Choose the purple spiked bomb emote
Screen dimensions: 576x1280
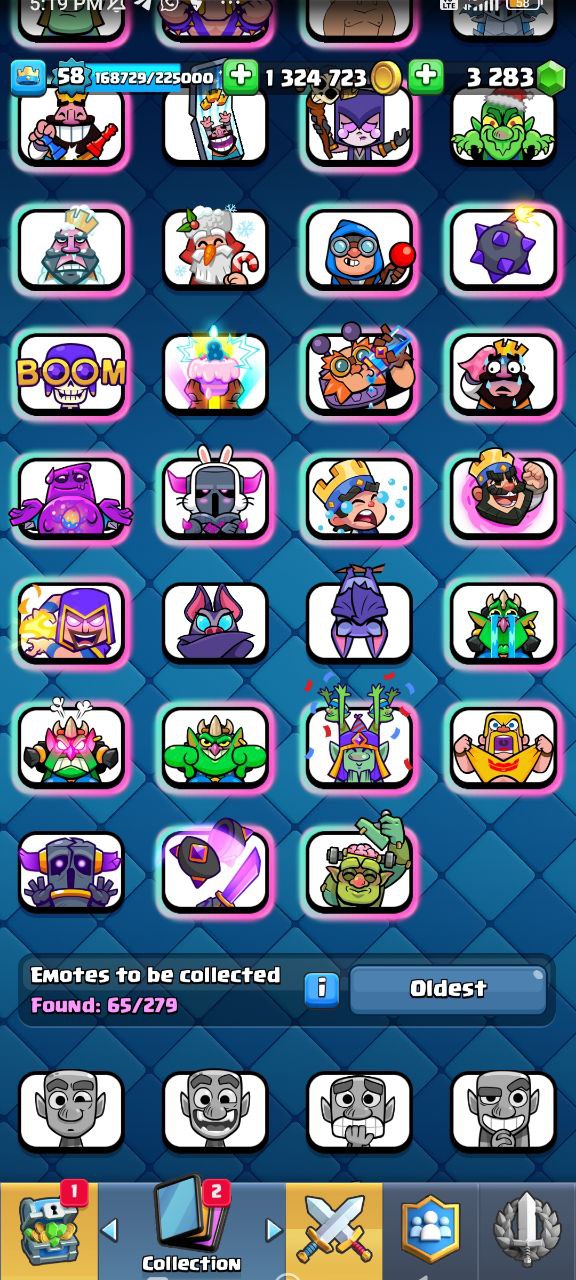[x=503, y=248]
